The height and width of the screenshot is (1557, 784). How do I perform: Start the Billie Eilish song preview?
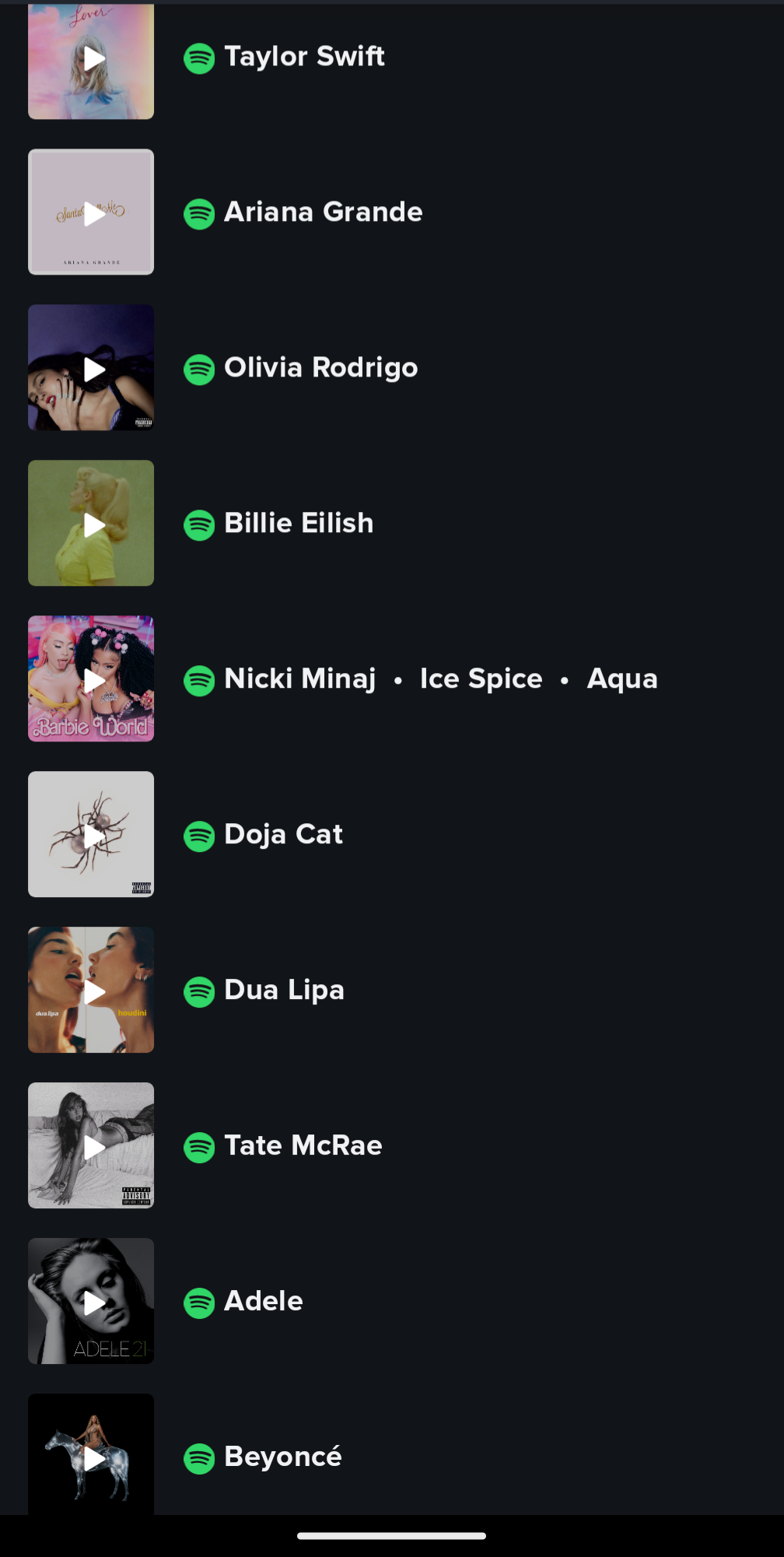92,524
